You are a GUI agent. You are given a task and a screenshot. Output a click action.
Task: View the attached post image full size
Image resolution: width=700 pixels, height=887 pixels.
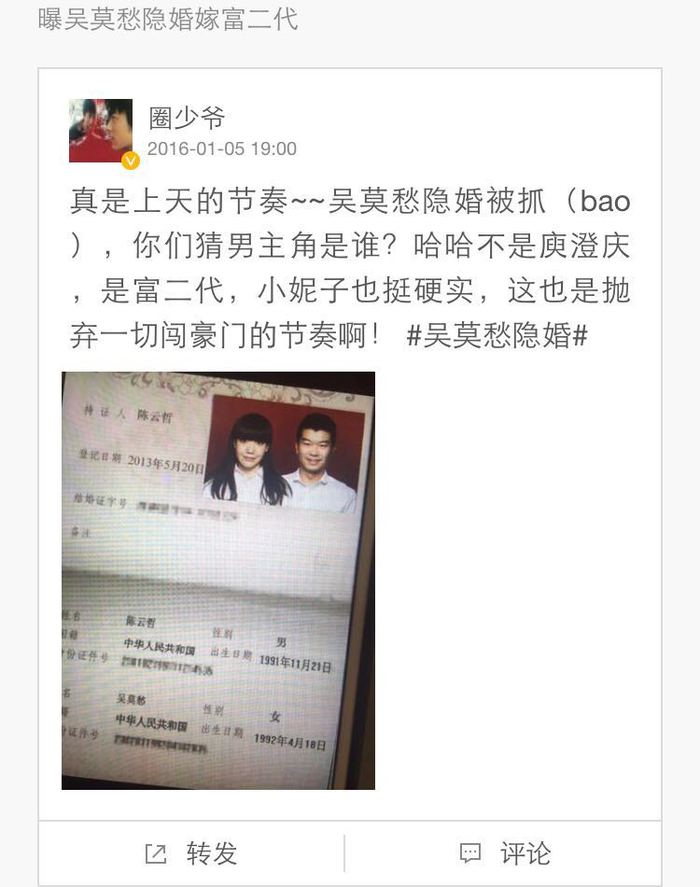(x=218, y=580)
